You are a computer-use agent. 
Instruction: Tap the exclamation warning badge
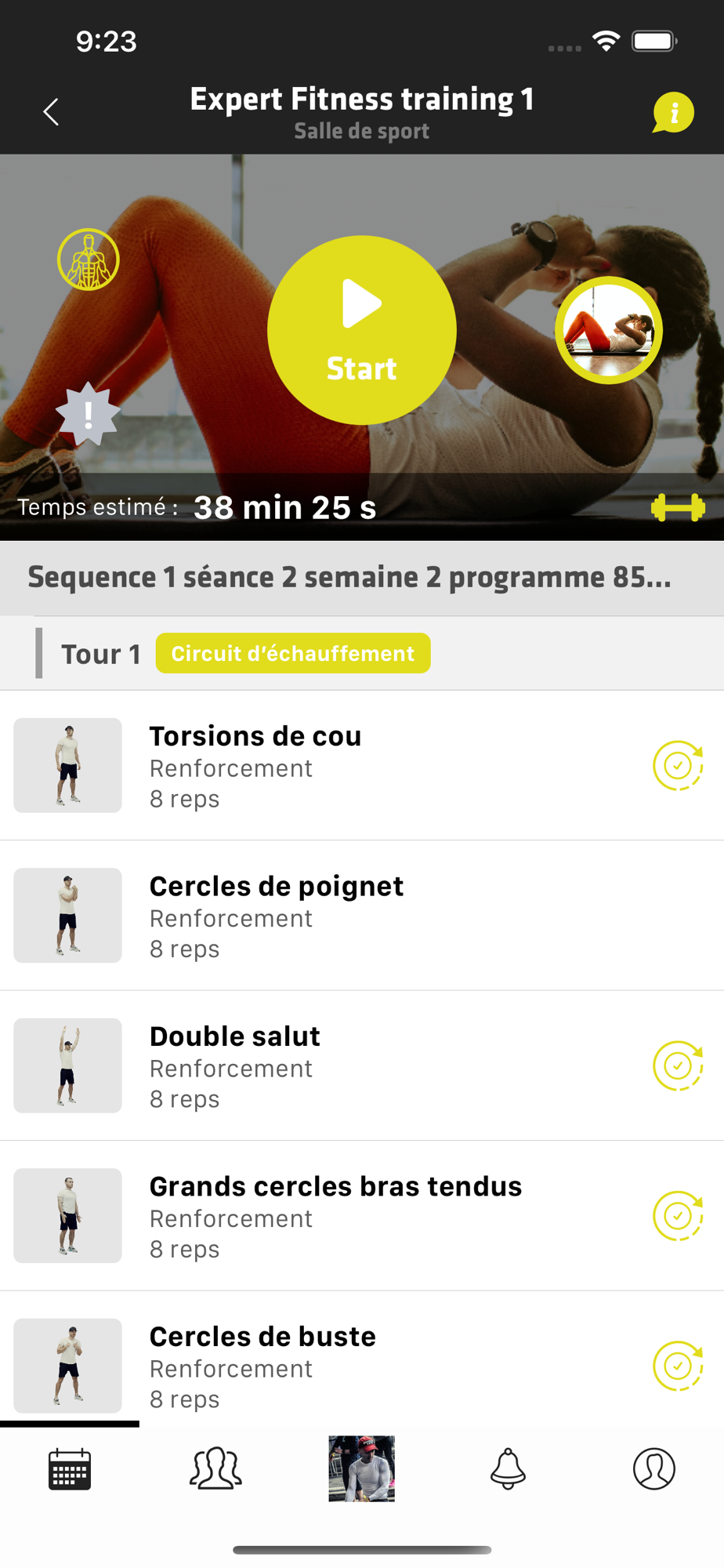[x=88, y=414]
